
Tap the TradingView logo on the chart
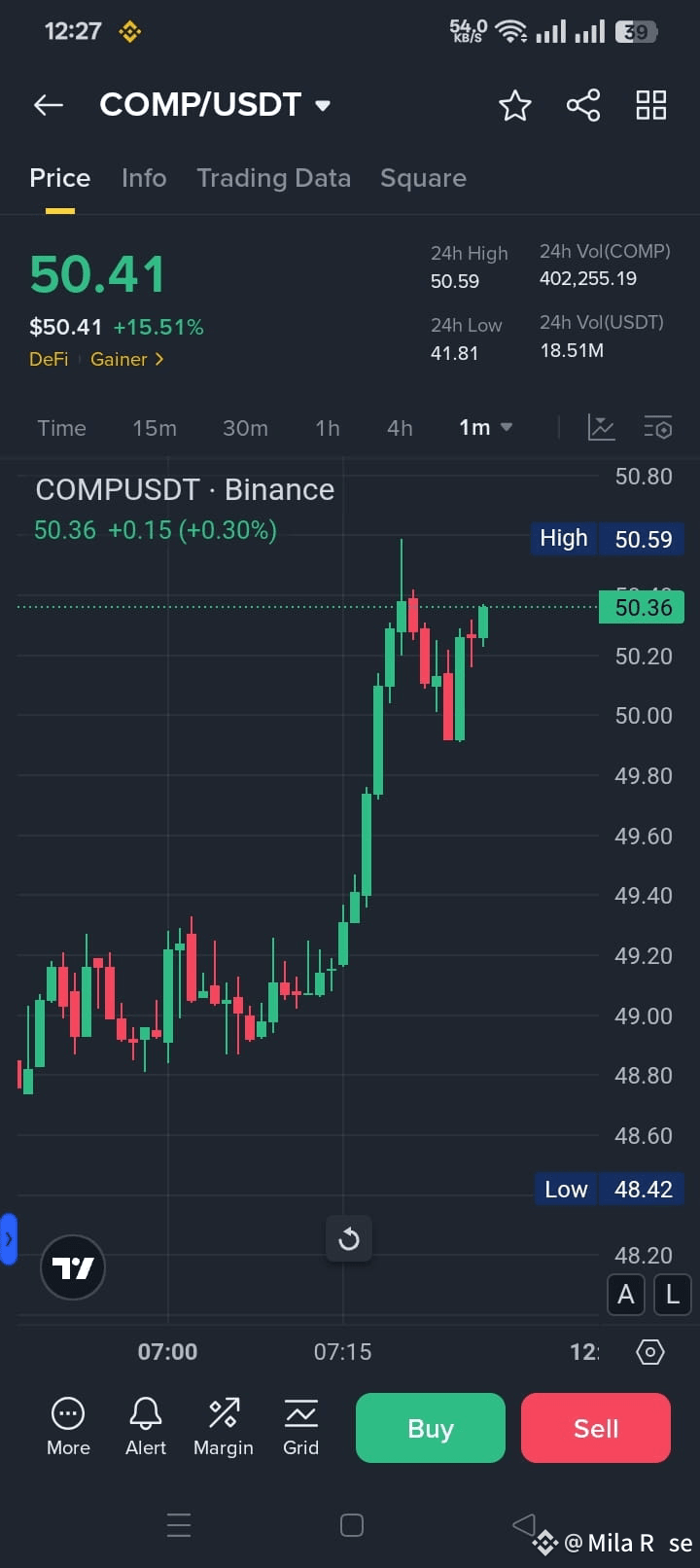tap(72, 1268)
